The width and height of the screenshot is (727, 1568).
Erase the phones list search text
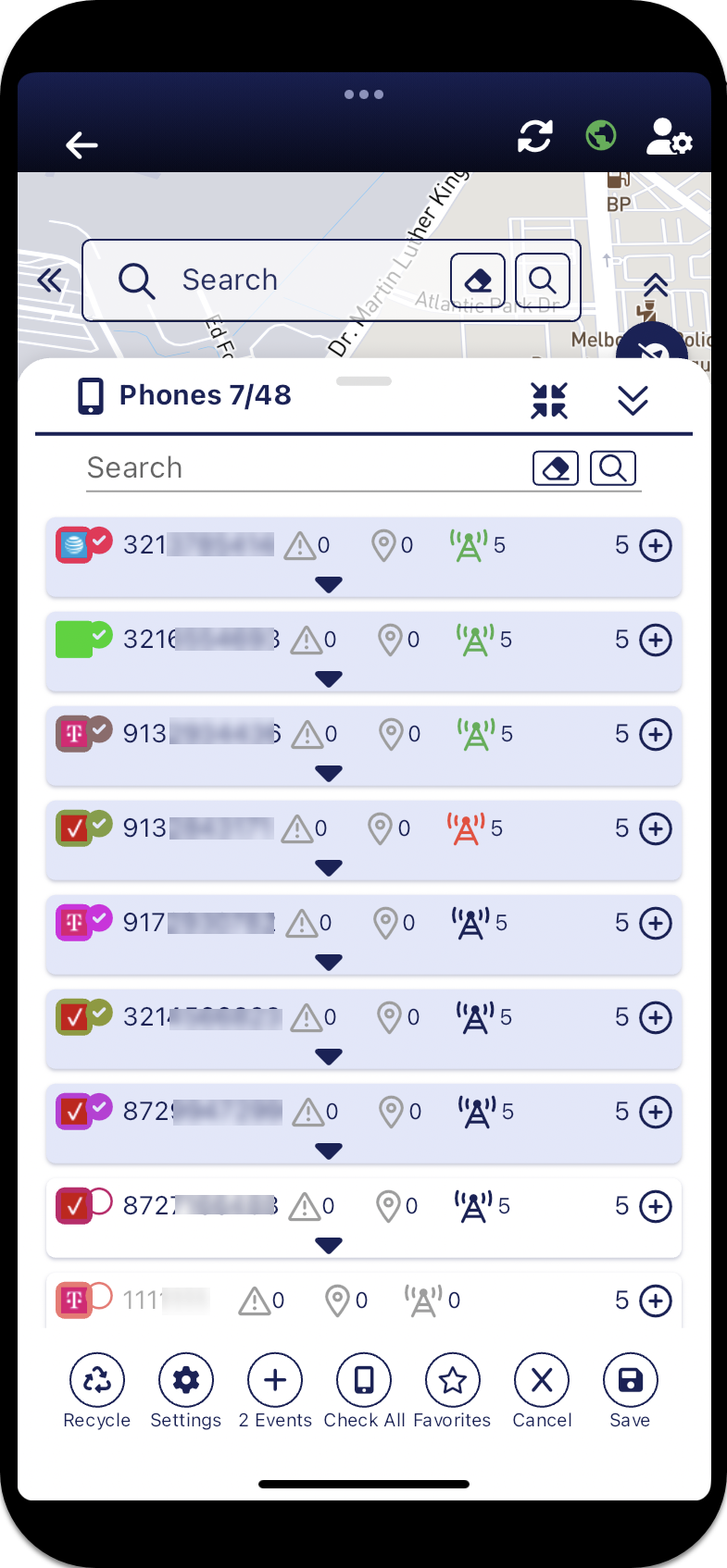(556, 468)
